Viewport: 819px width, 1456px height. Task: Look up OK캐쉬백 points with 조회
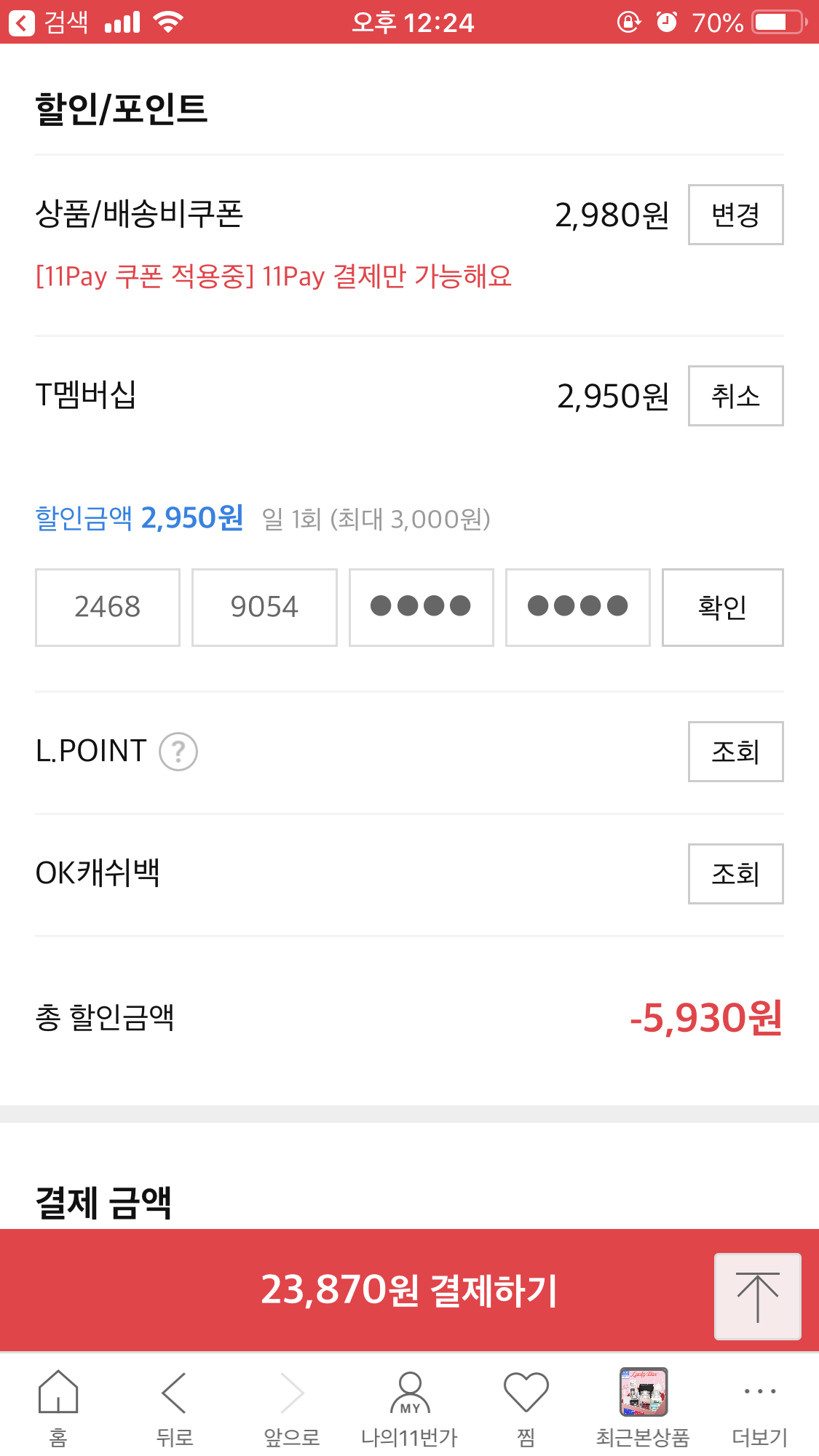[x=735, y=874]
